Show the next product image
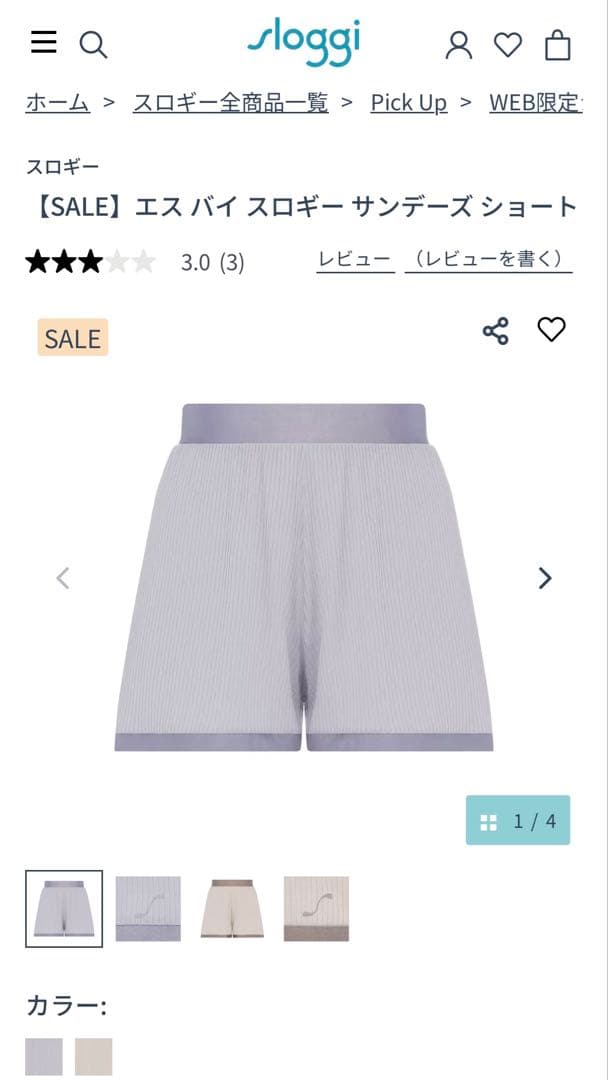The image size is (608, 1080). click(545, 578)
